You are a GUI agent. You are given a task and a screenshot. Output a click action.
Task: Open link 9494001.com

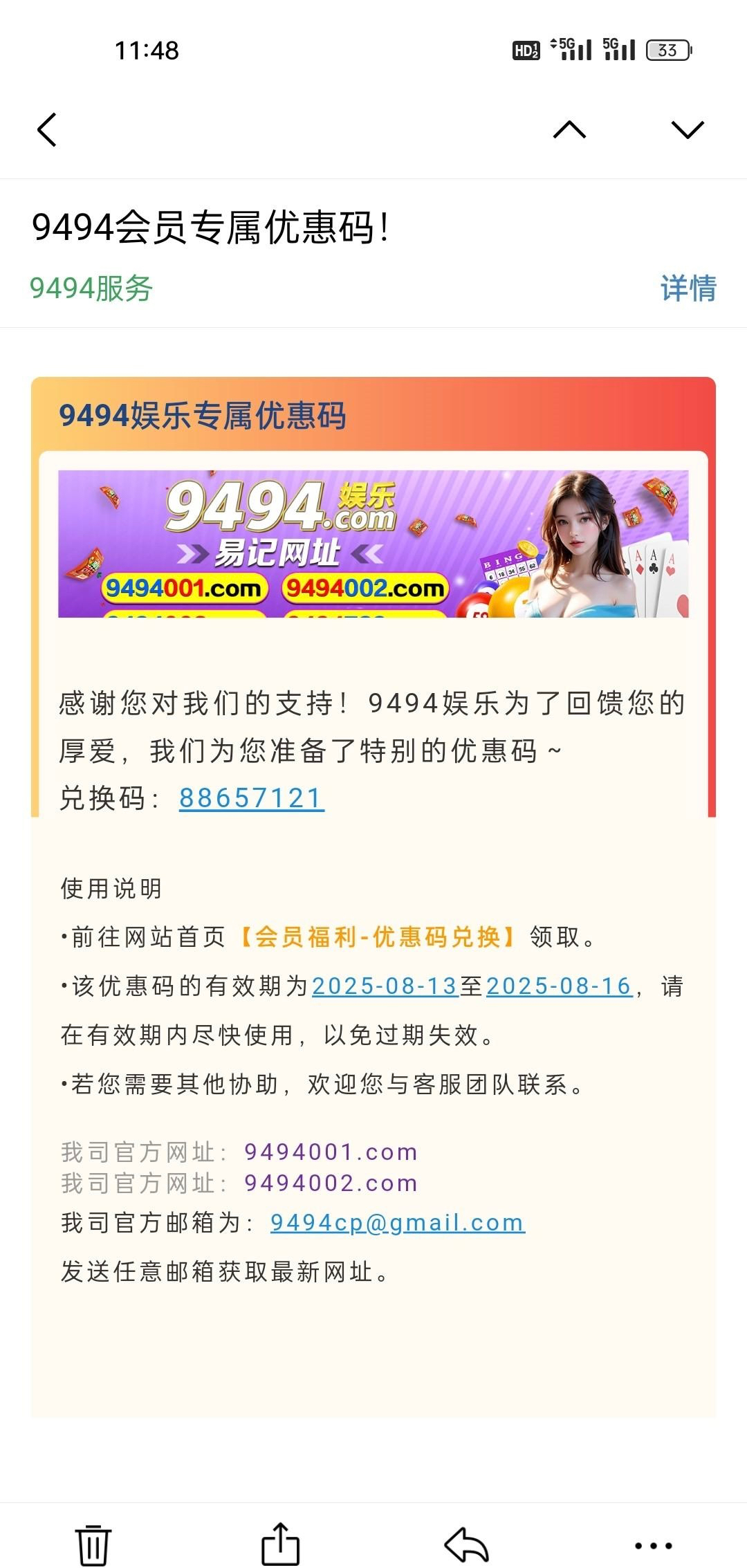(331, 1152)
